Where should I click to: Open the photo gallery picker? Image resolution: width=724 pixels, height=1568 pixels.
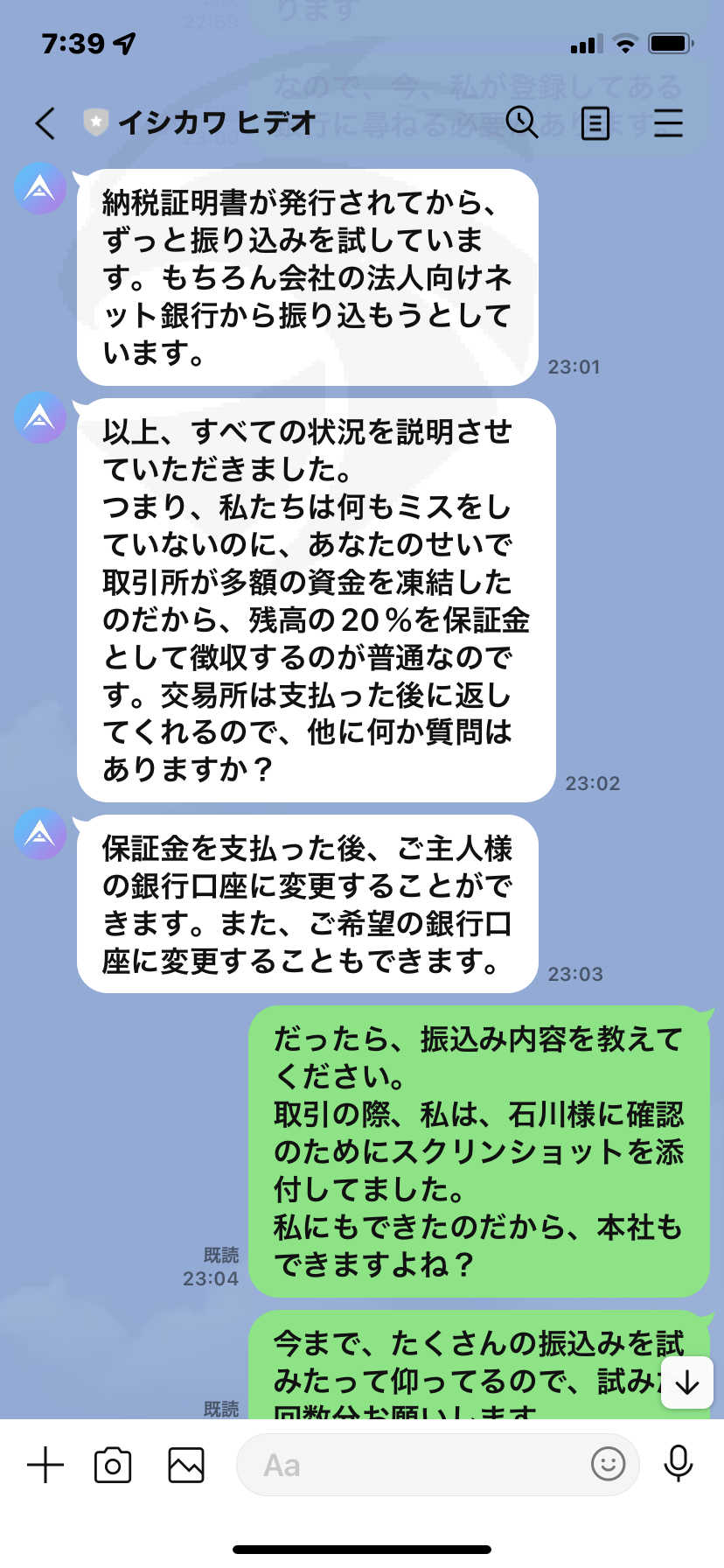[186, 1465]
